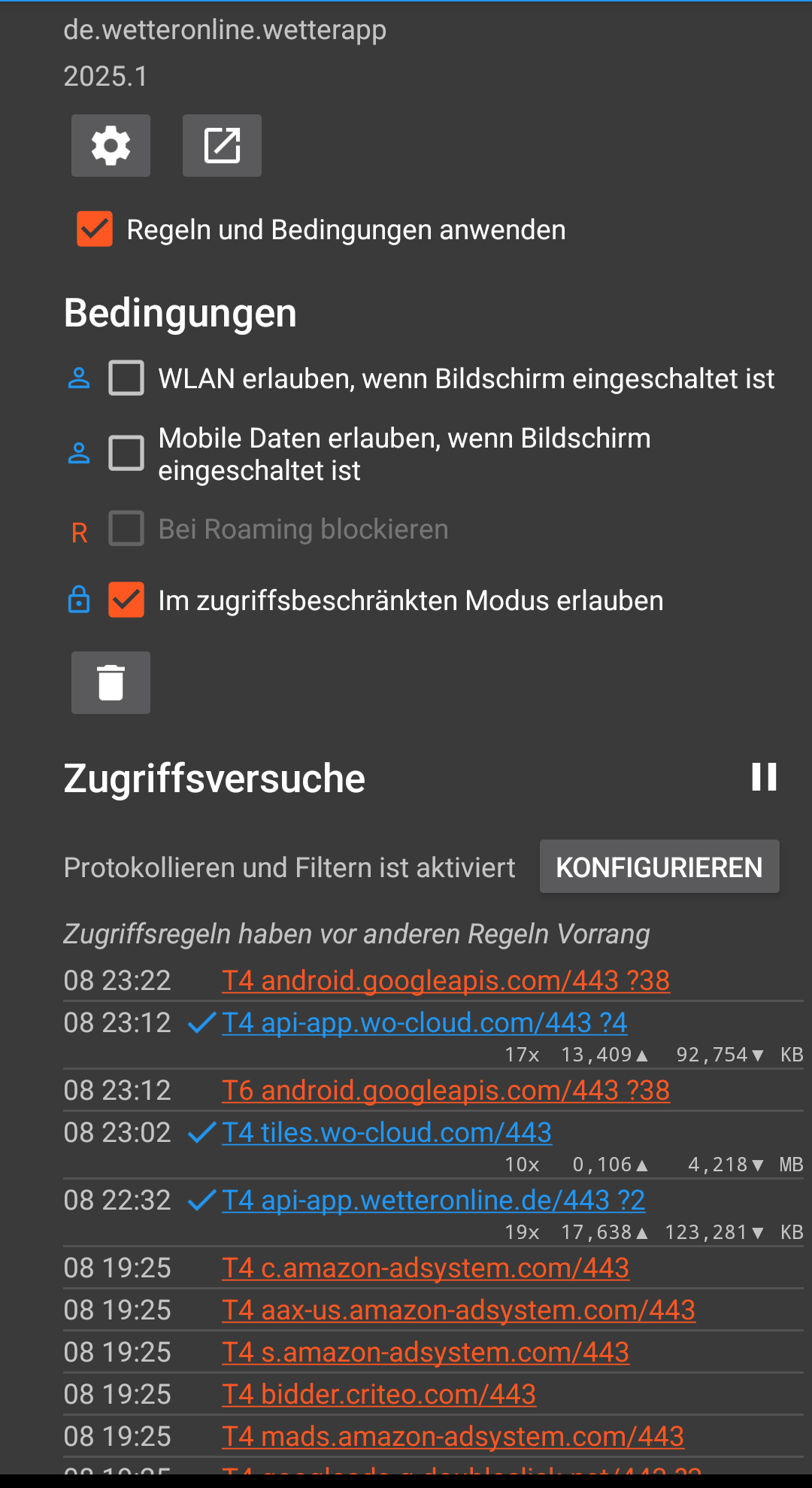The image size is (812, 1488).
Task: Open bidder.criteo.com/443 entry
Action: coord(379,1394)
